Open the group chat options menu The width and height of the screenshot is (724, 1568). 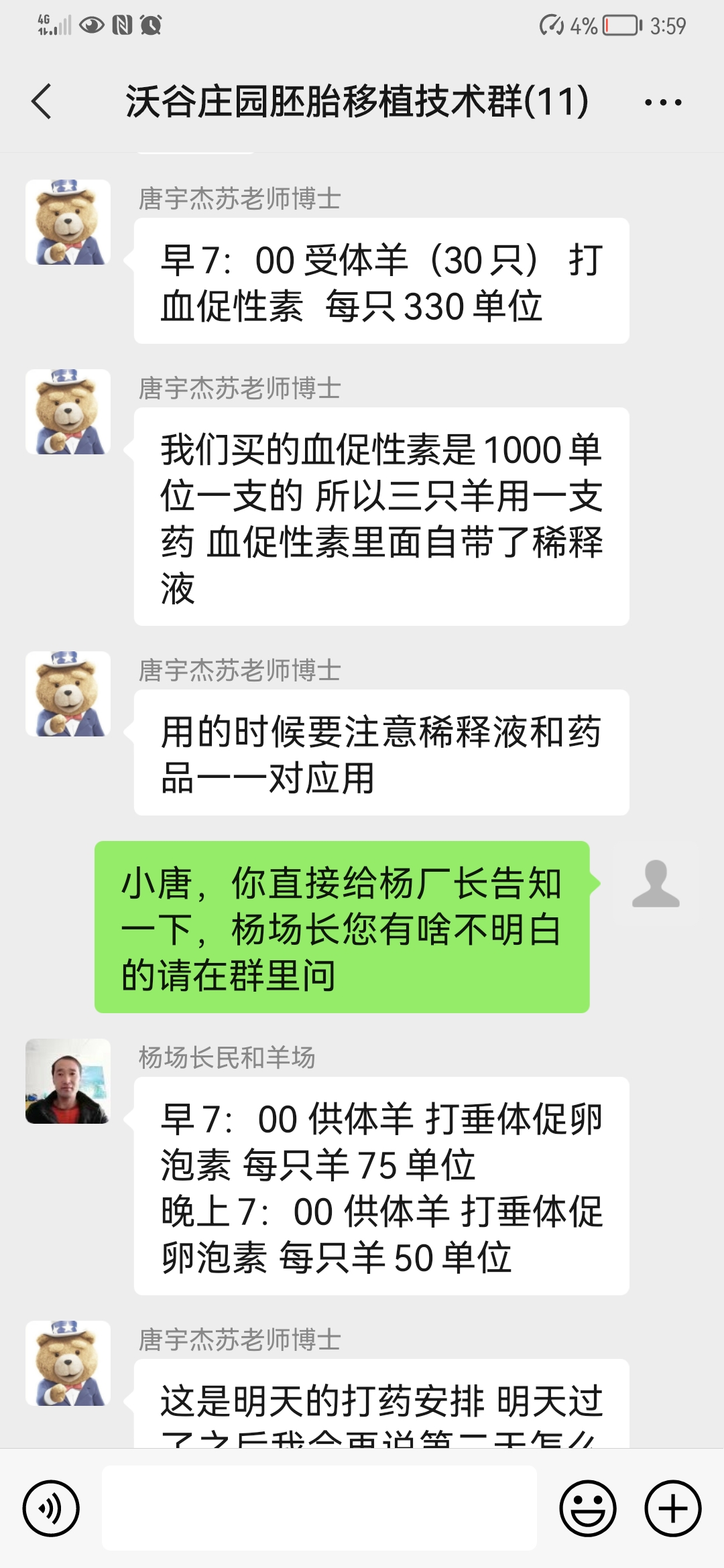pos(662,103)
